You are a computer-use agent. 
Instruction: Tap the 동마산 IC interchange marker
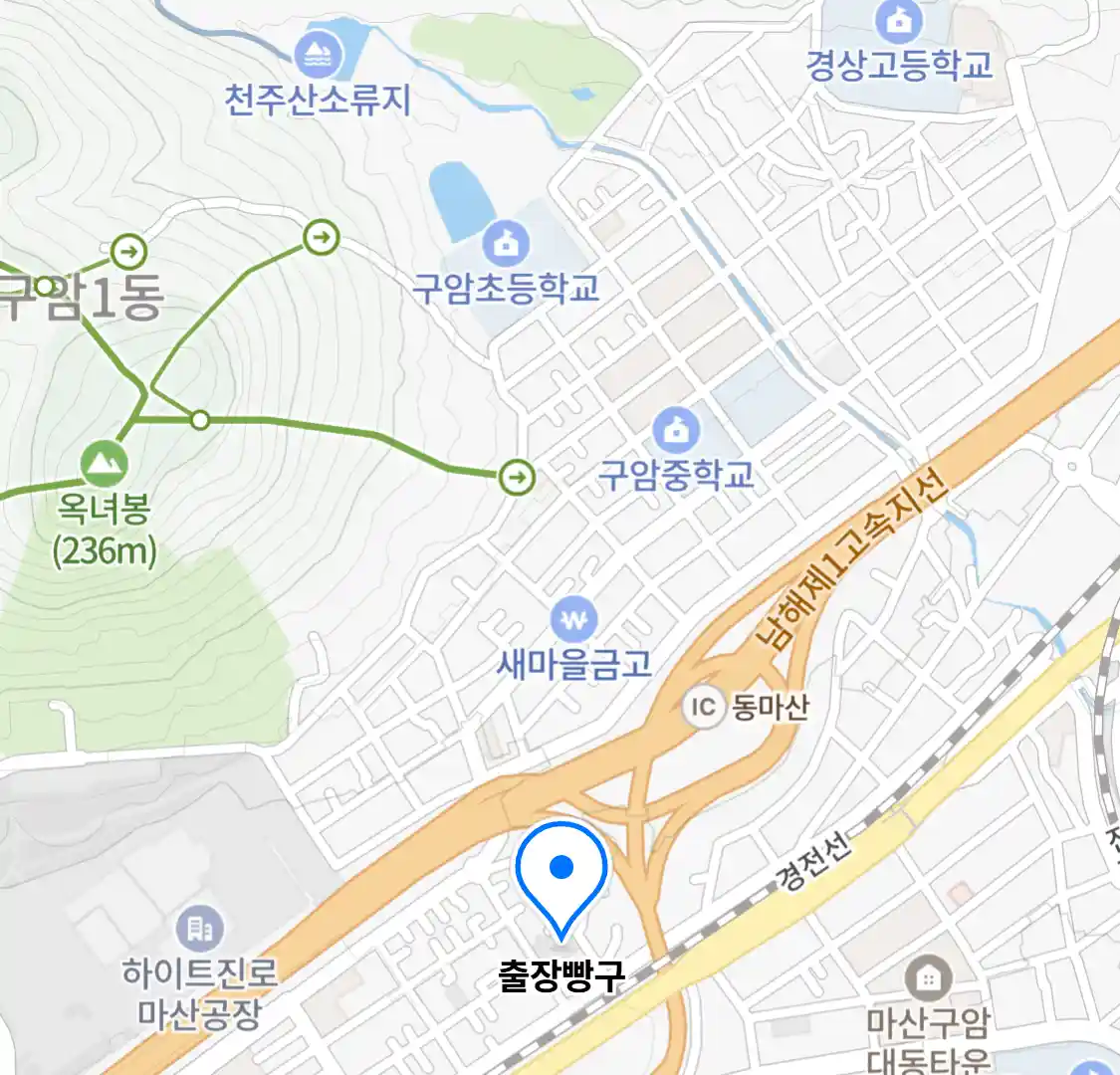tap(704, 708)
